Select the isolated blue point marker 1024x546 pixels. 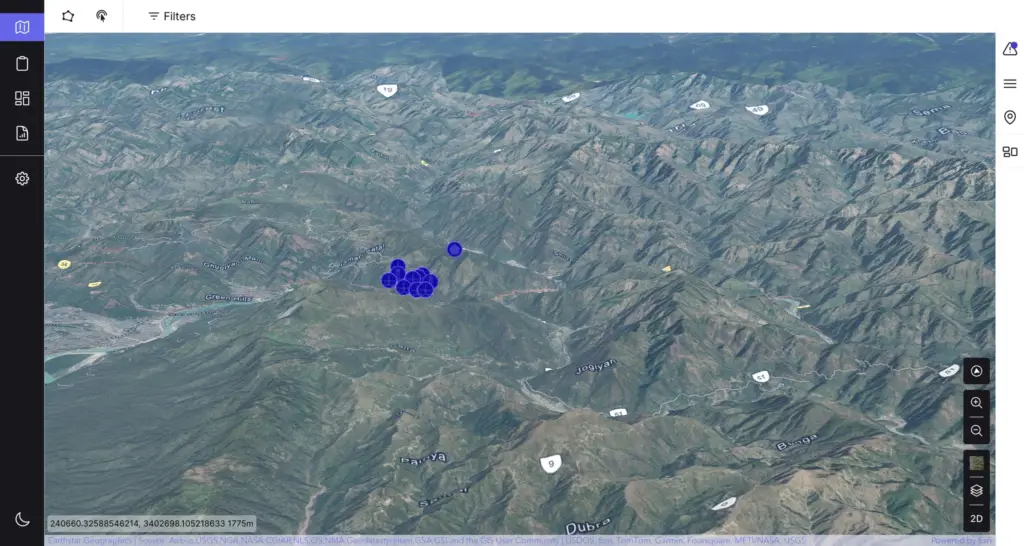[x=455, y=249]
